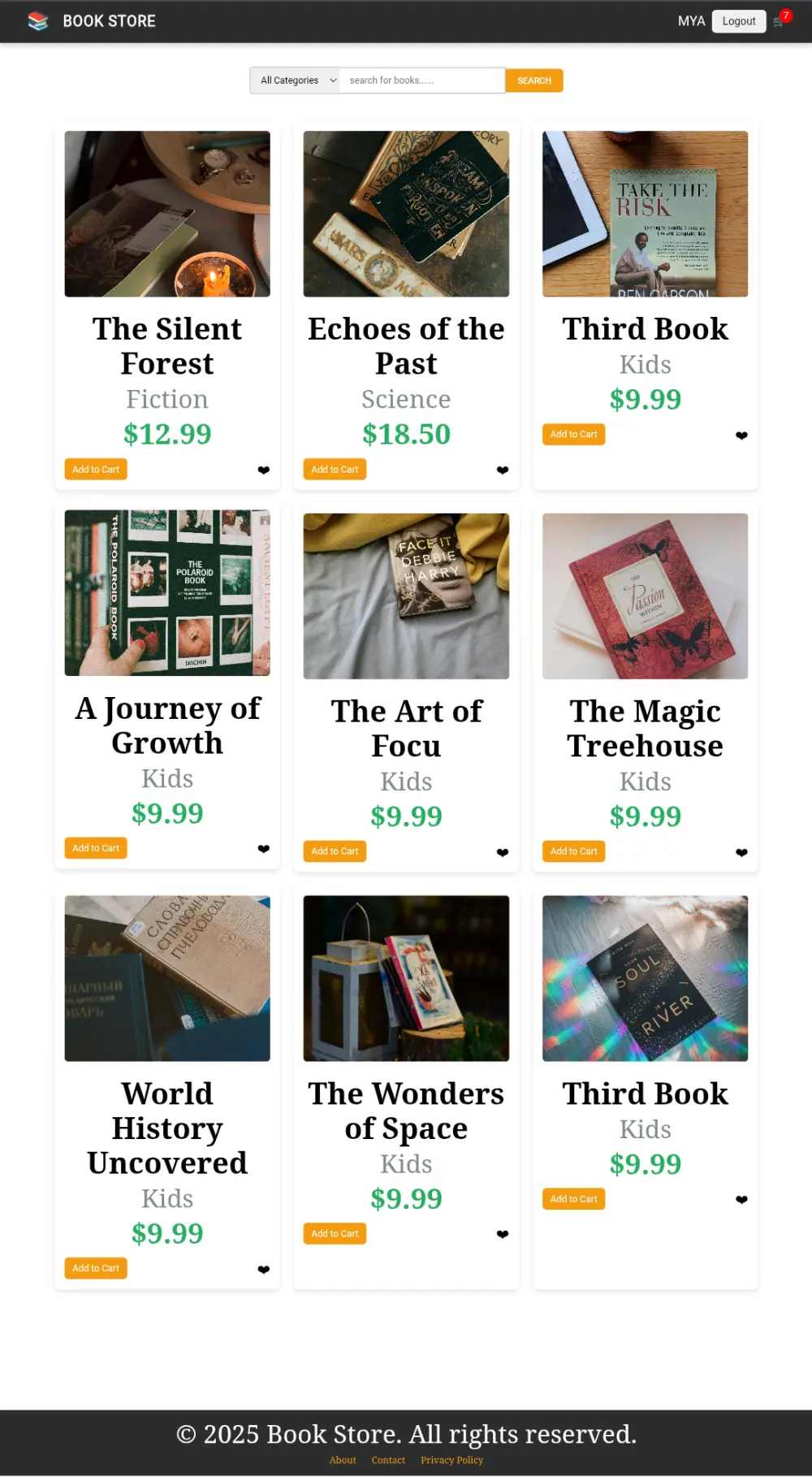The height and width of the screenshot is (1477, 812).
Task: Add Echoes of the Past to cart
Action: tap(335, 470)
